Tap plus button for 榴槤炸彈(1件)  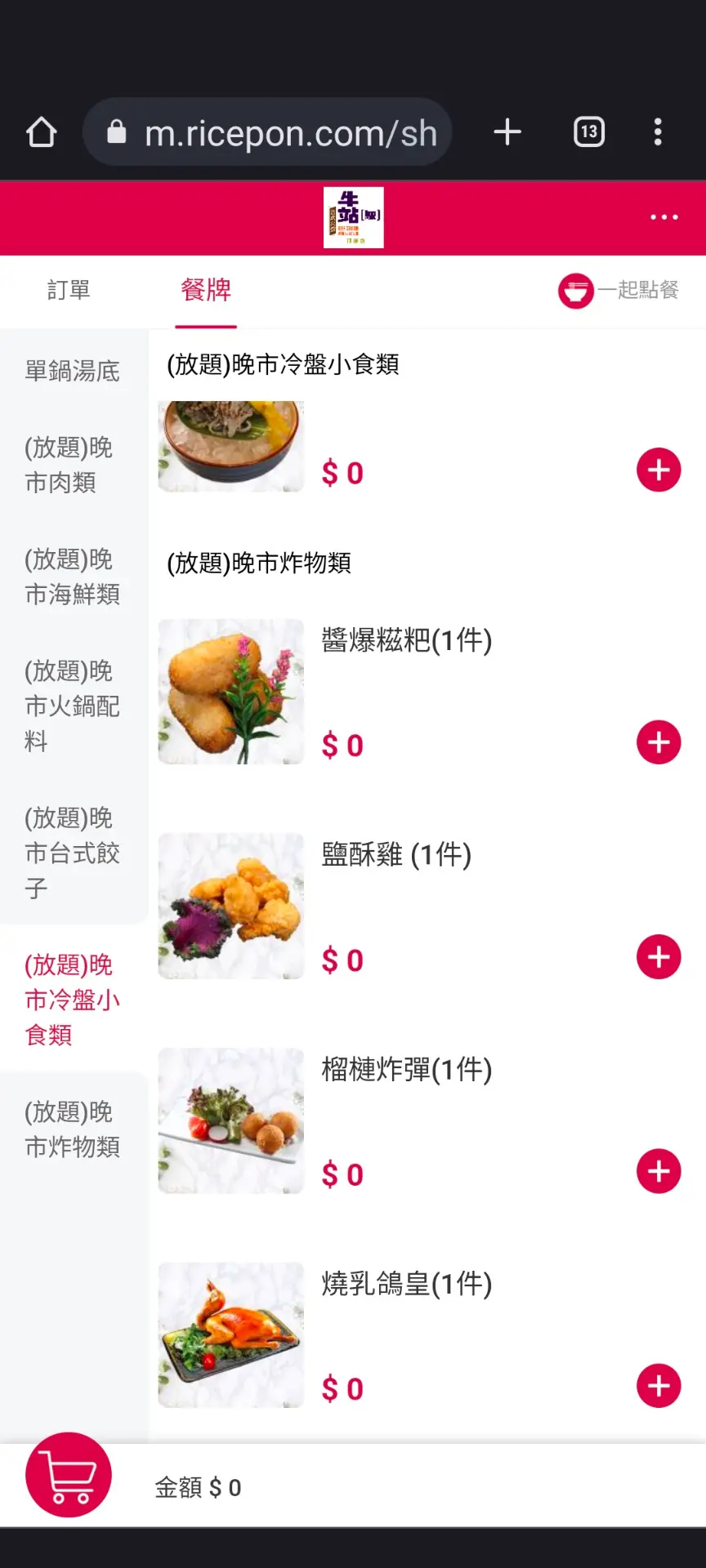pos(659,1171)
